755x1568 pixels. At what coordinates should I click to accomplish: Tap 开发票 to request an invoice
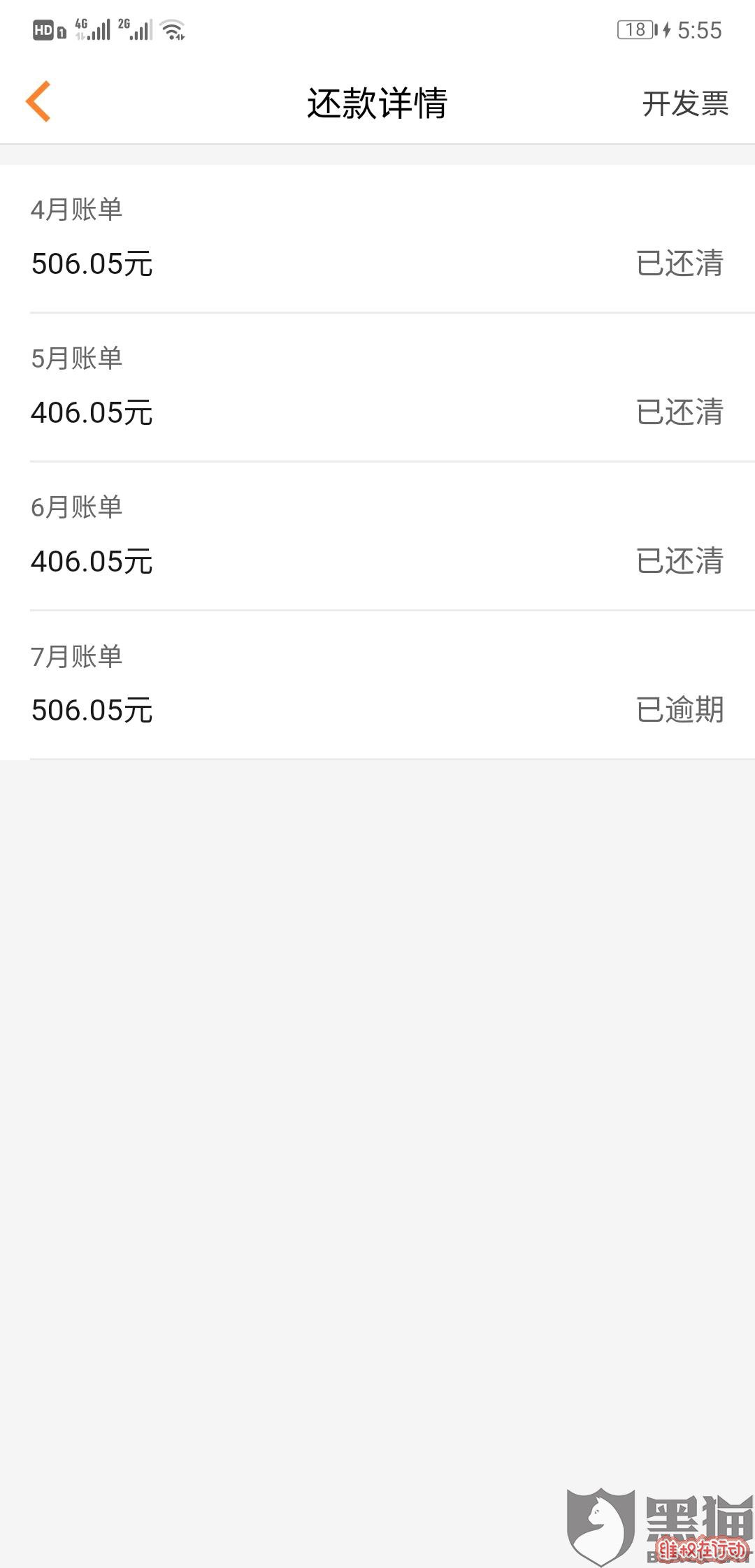point(685,103)
